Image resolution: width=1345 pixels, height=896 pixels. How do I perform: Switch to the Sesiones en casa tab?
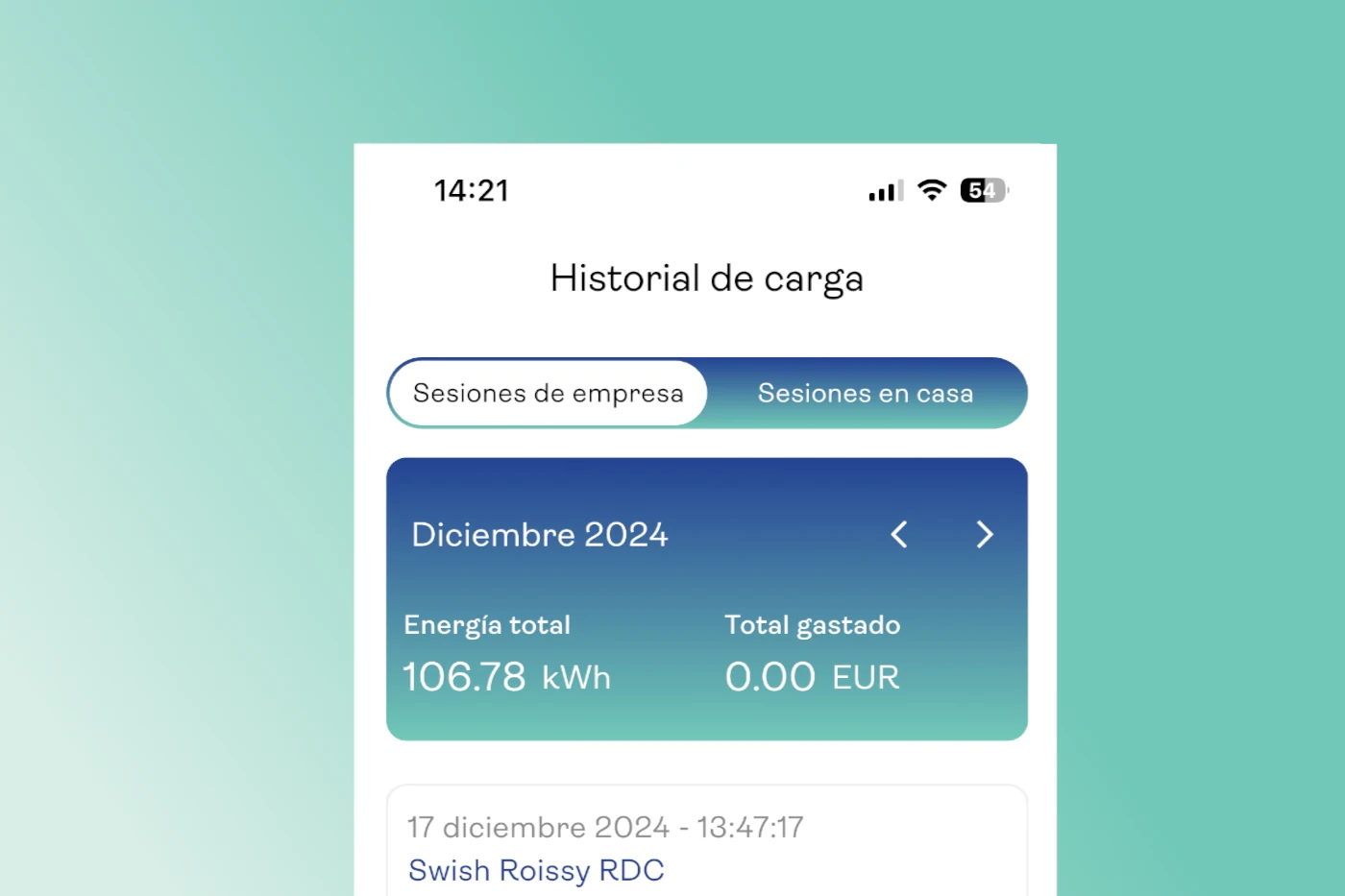[x=865, y=394]
